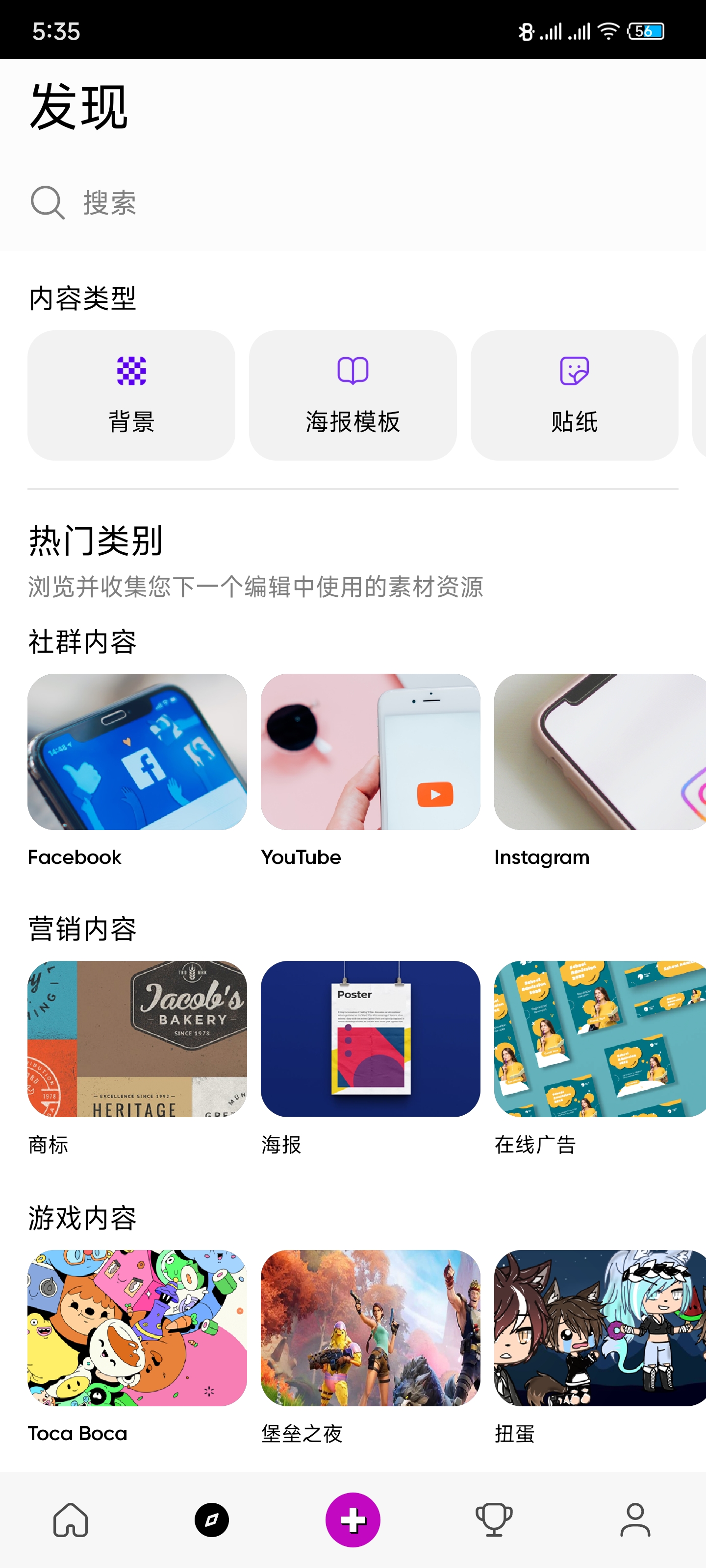
Task: Open the 扭蛋 game category
Action: point(600,1327)
